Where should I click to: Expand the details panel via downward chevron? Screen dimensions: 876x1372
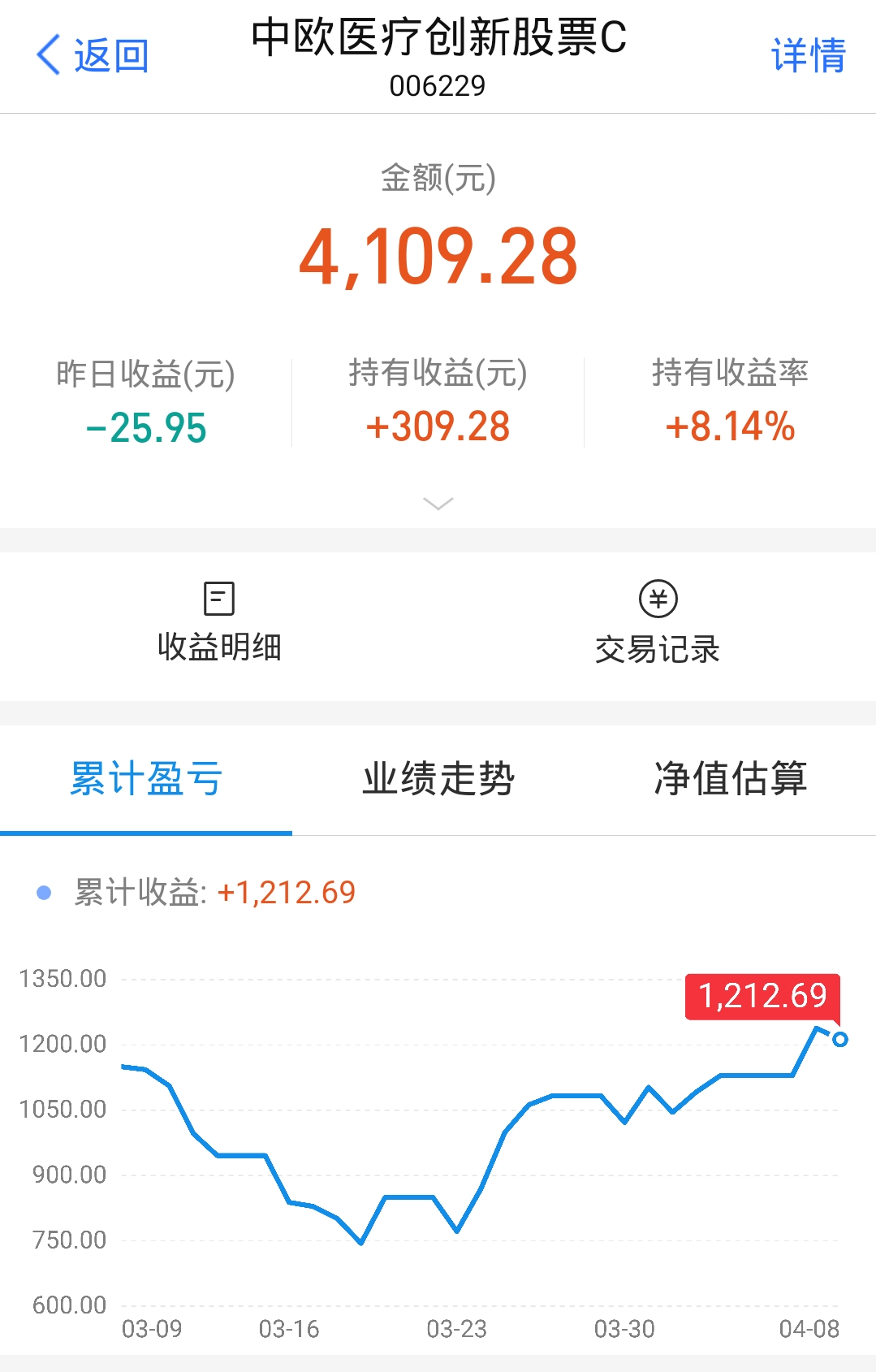coord(438,504)
